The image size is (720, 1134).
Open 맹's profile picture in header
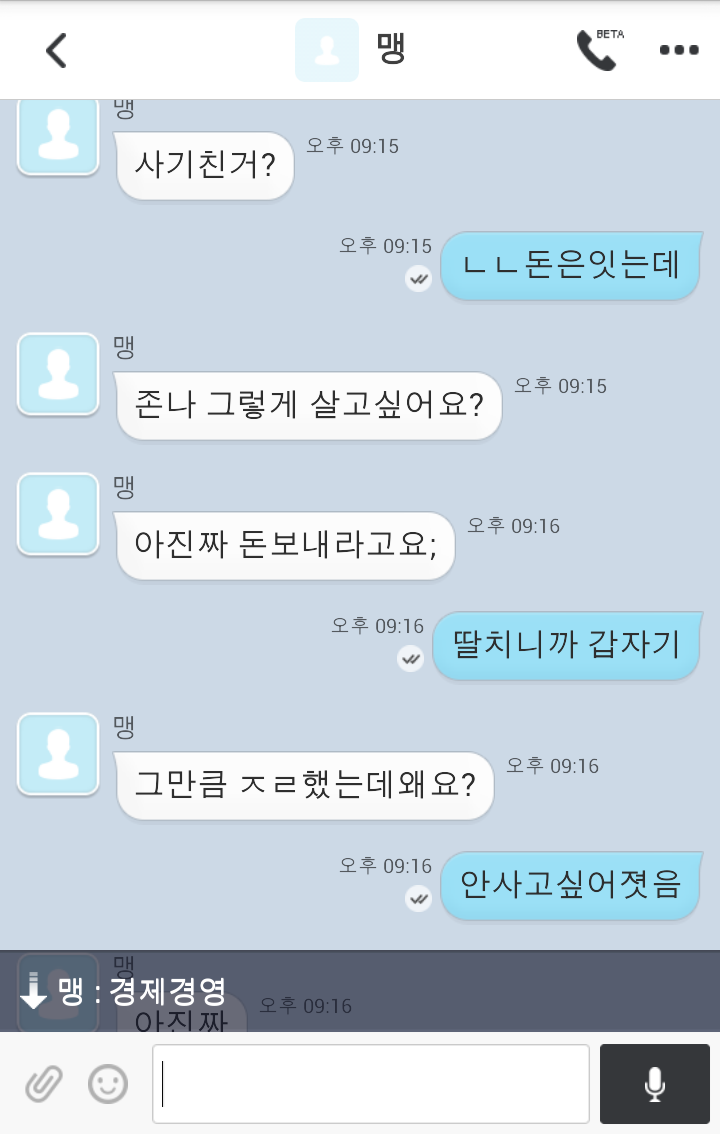coord(327,50)
